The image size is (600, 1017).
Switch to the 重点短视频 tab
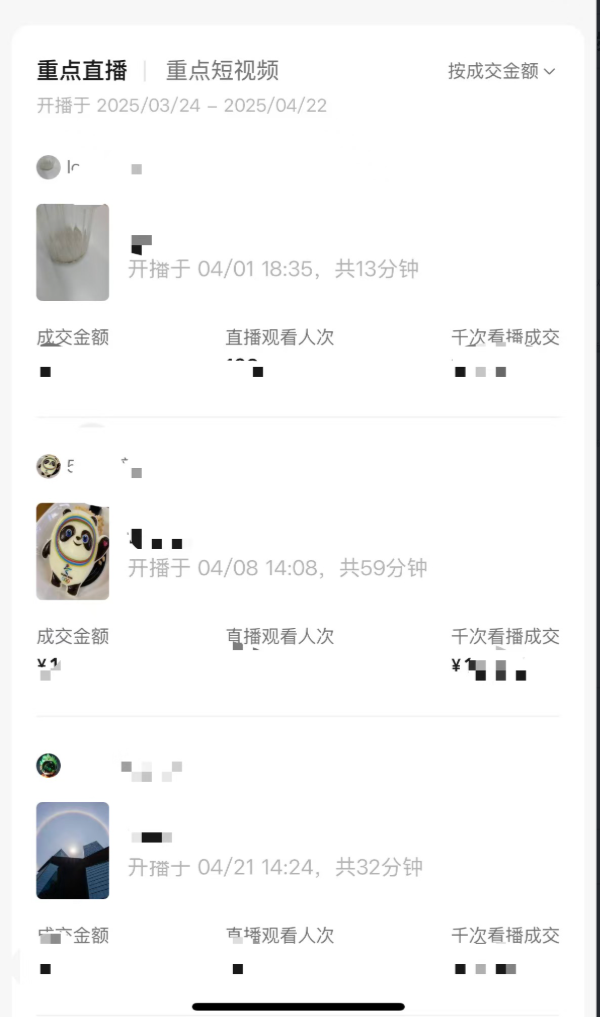pyautogui.click(x=222, y=71)
